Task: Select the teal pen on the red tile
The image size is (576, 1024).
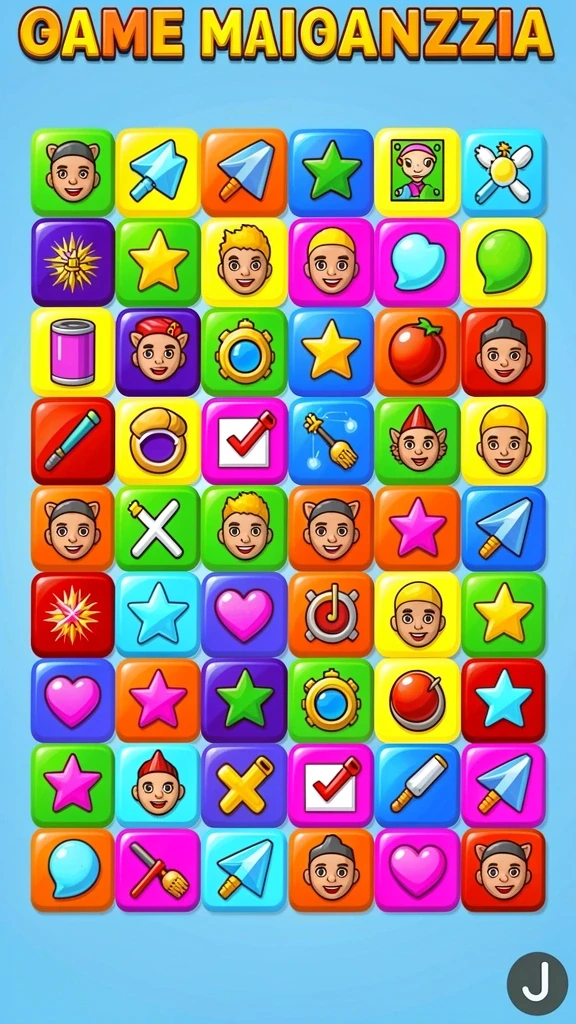Action: click(72, 441)
